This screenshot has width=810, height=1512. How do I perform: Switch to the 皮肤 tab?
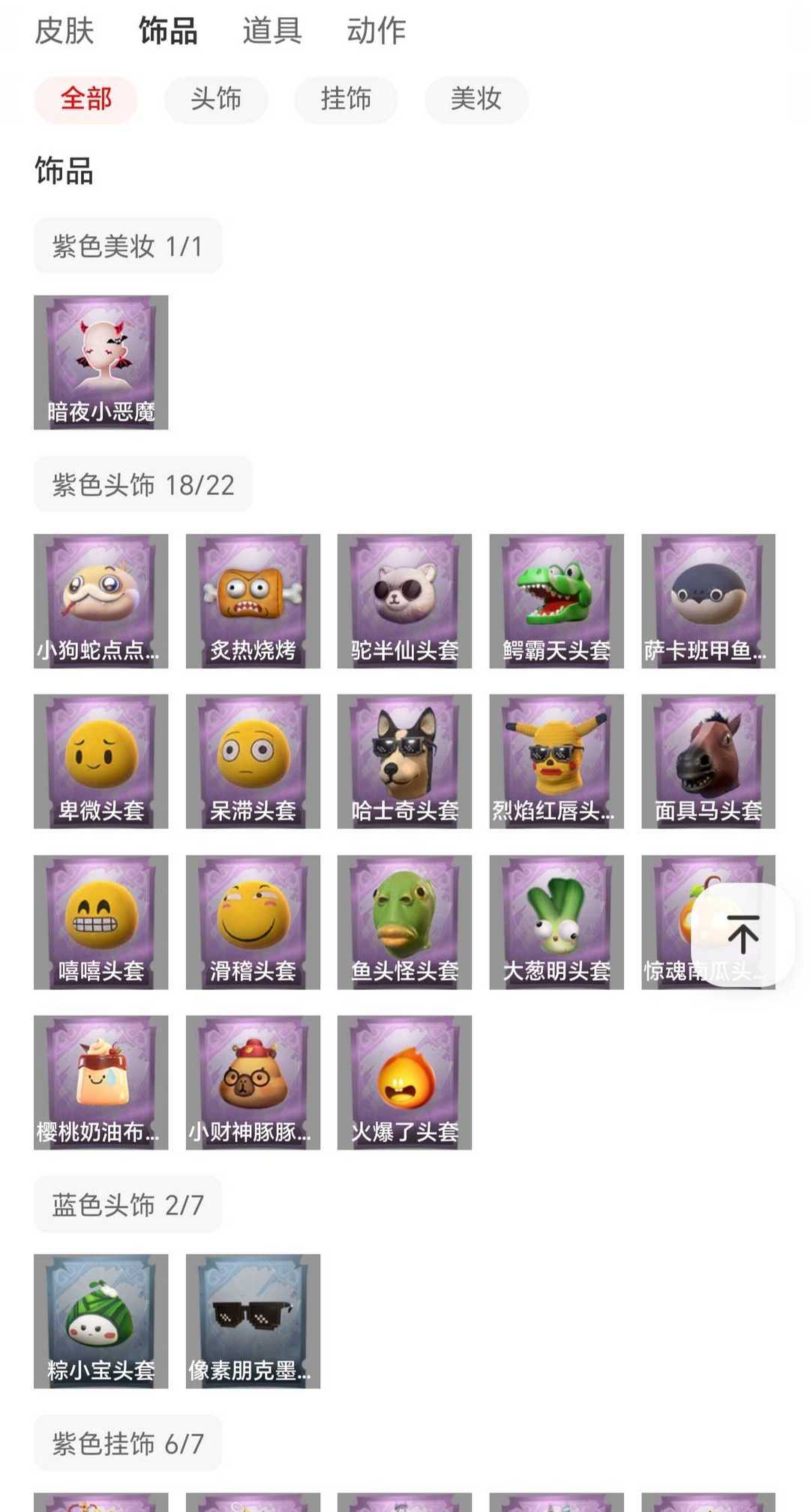(64, 30)
